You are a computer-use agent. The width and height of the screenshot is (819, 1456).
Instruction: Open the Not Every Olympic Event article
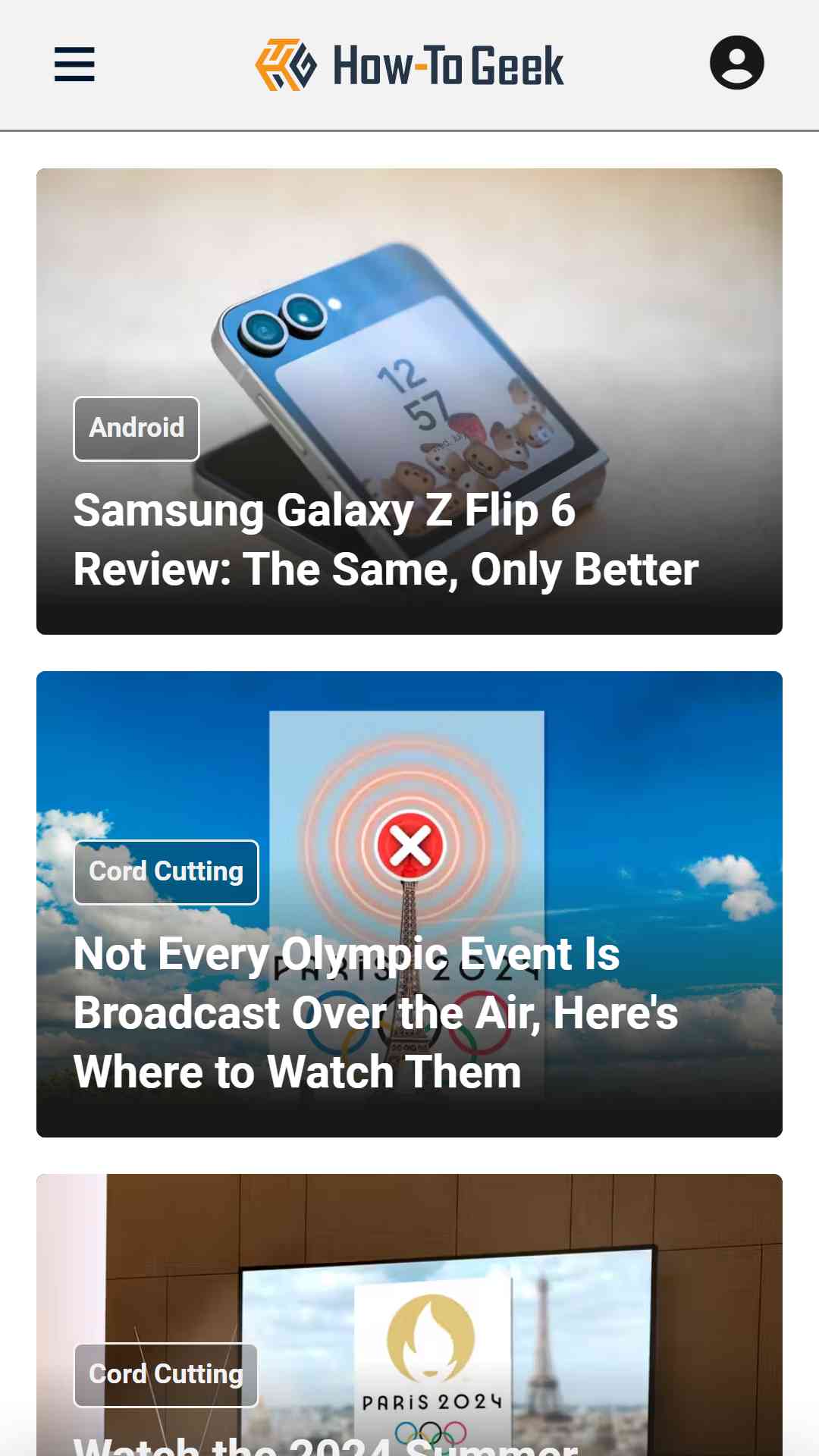(x=375, y=1012)
